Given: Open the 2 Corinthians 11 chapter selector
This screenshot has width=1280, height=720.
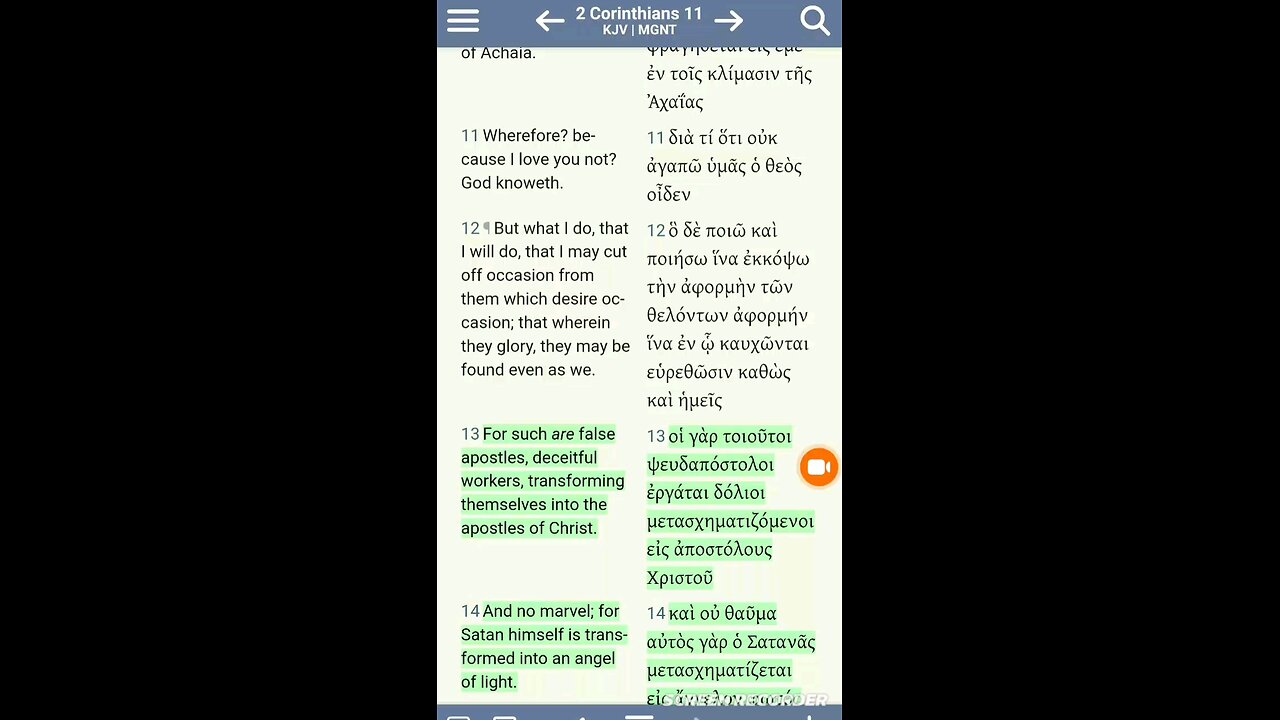Looking at the screenshot, I should pyautogui.click(x=639, y=21).
